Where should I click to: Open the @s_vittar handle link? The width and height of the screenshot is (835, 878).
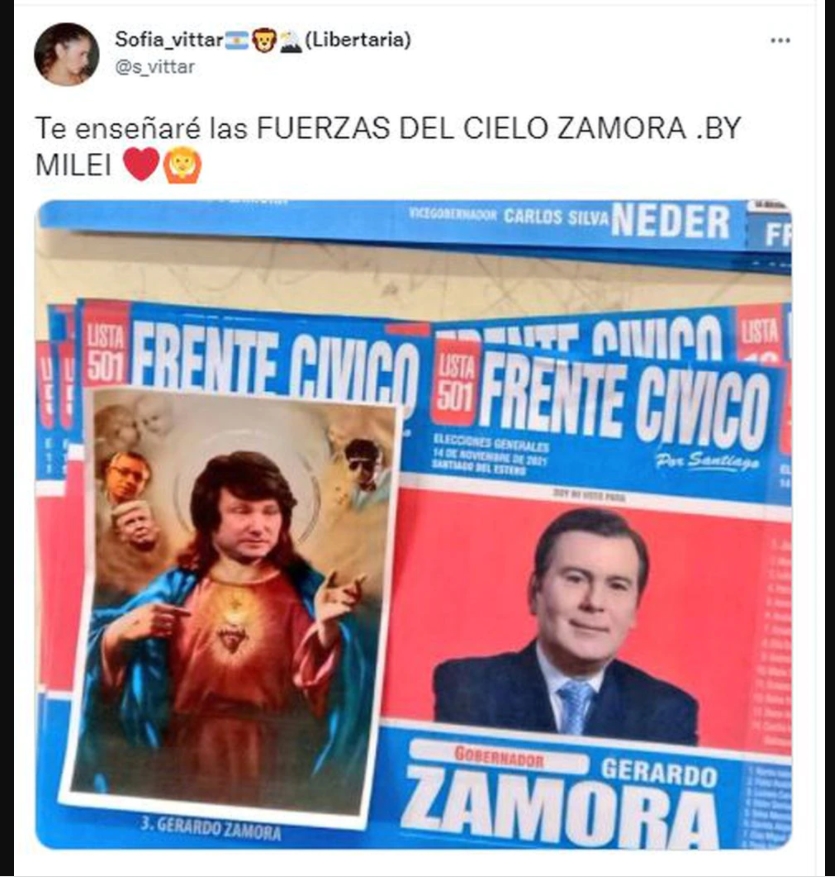point(154,67)
